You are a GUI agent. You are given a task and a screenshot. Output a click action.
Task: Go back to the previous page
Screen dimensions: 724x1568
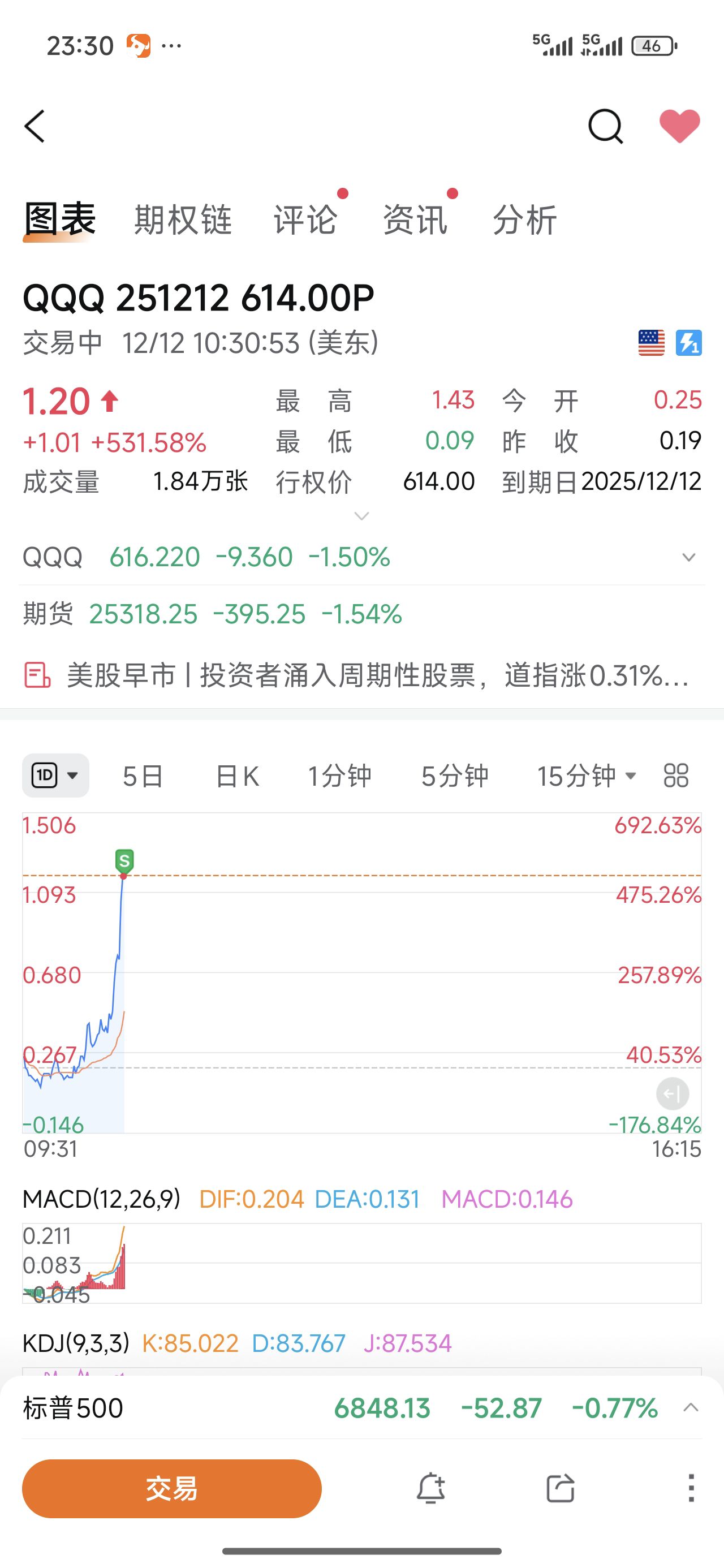[35, 127]
